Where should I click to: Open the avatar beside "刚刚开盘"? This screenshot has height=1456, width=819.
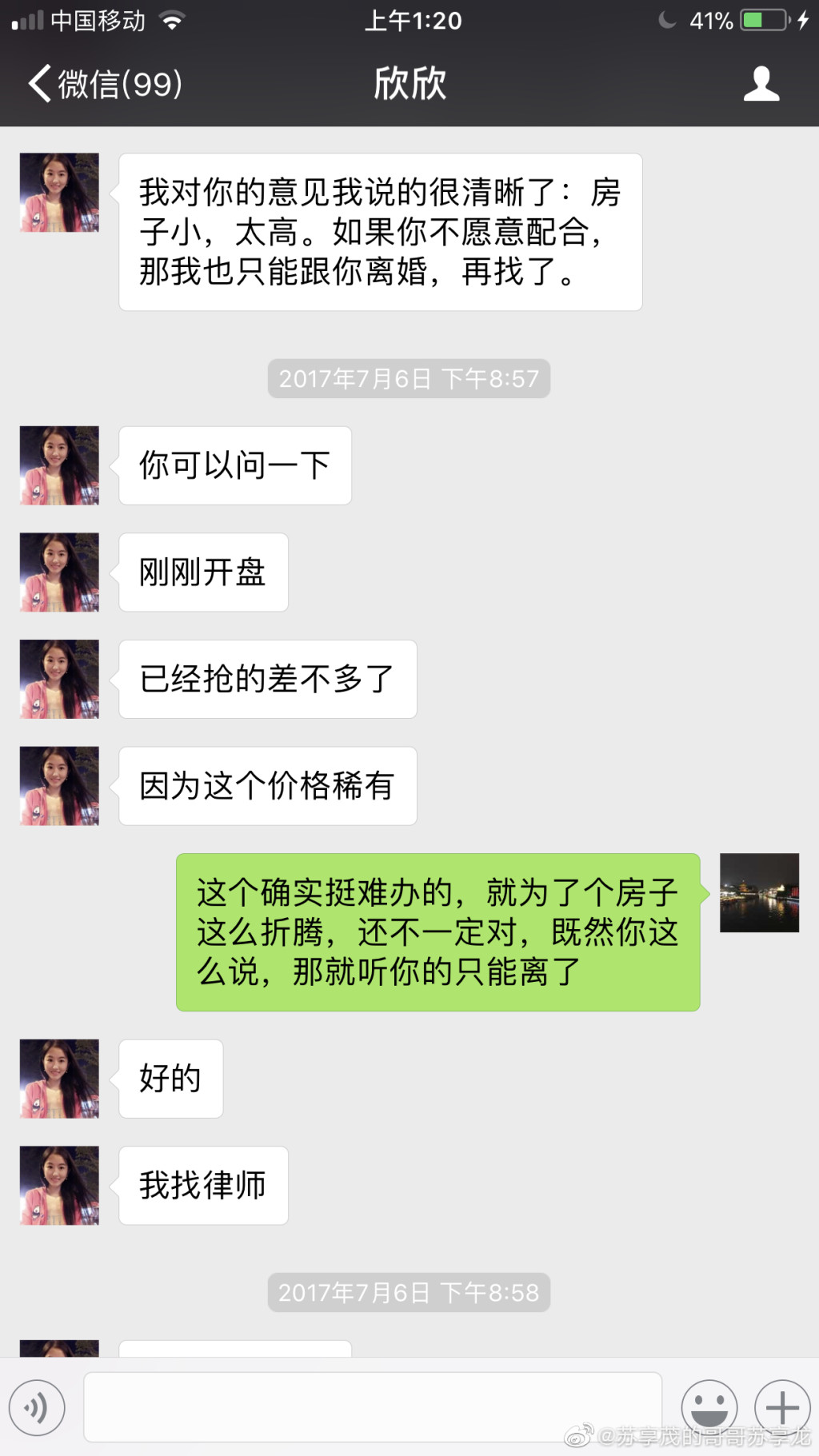pyautogui.click(x=59, y=572)
